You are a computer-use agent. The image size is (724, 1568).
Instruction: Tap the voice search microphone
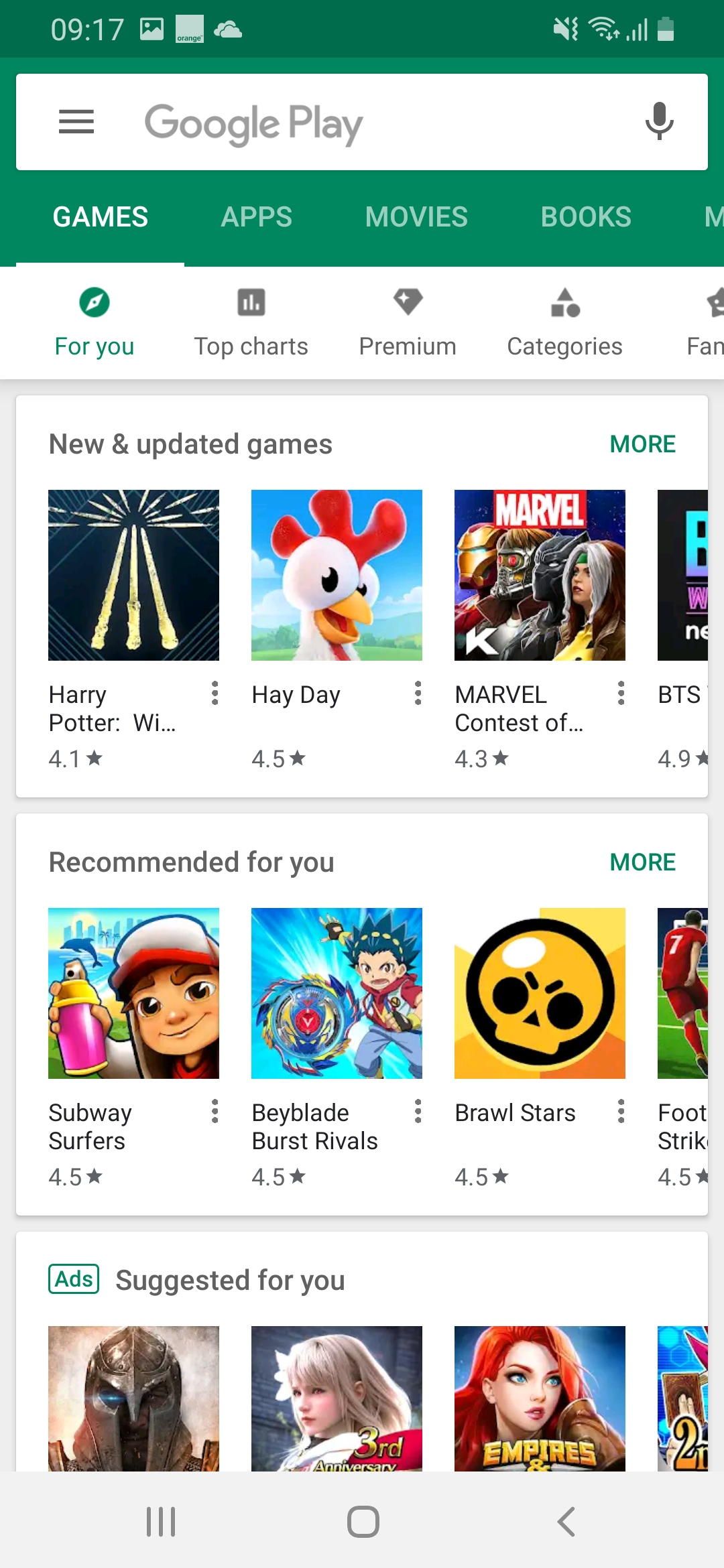pos(659,121)
